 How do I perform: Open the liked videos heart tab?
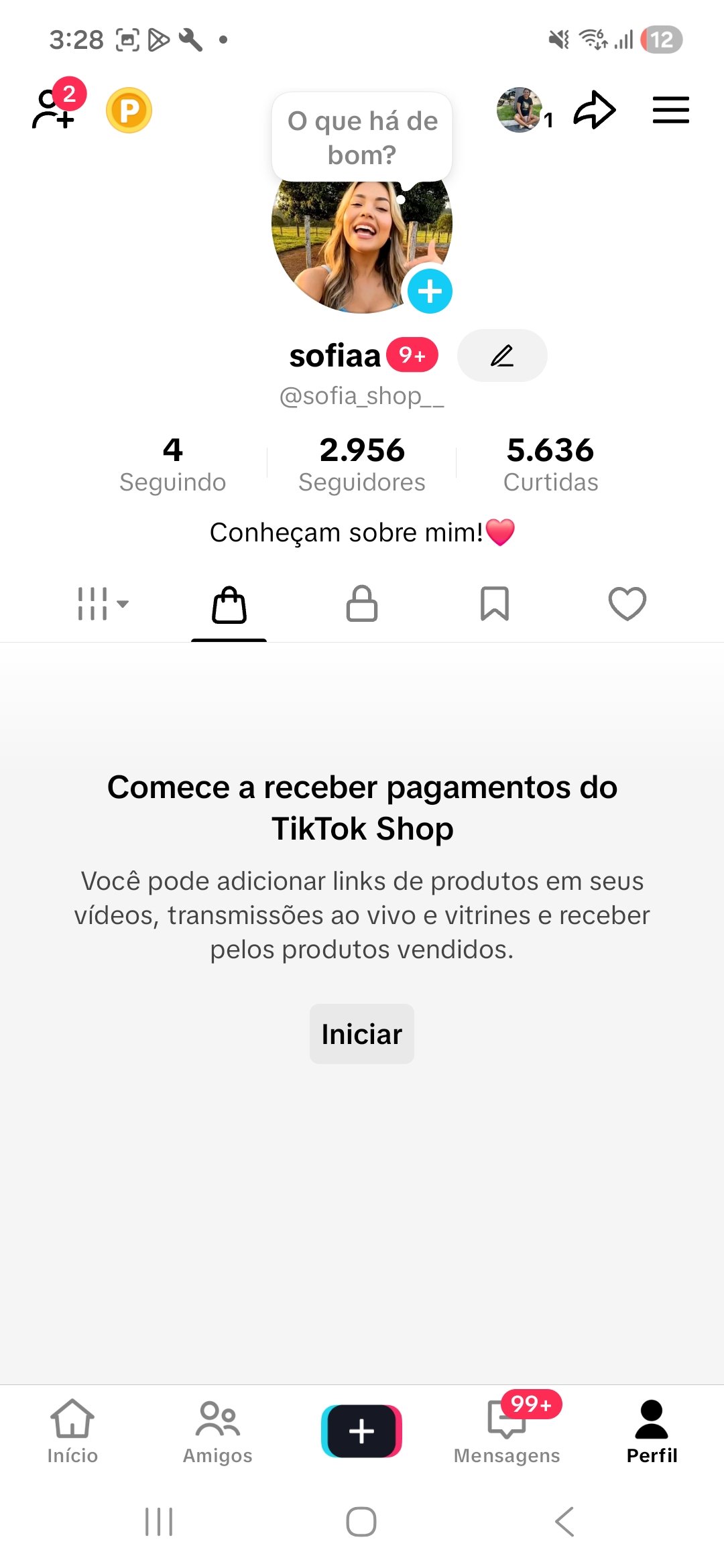627,604
